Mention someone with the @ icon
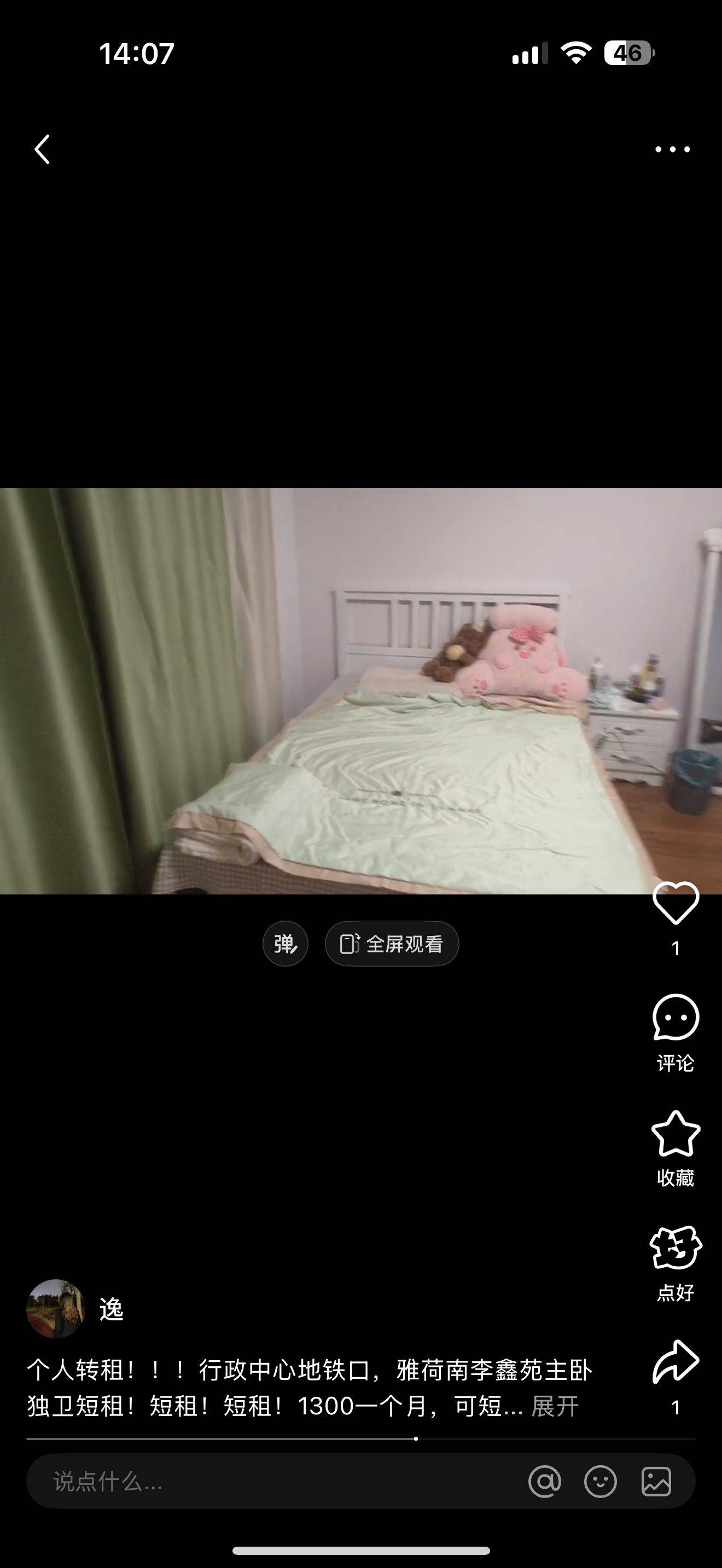 545,1482
